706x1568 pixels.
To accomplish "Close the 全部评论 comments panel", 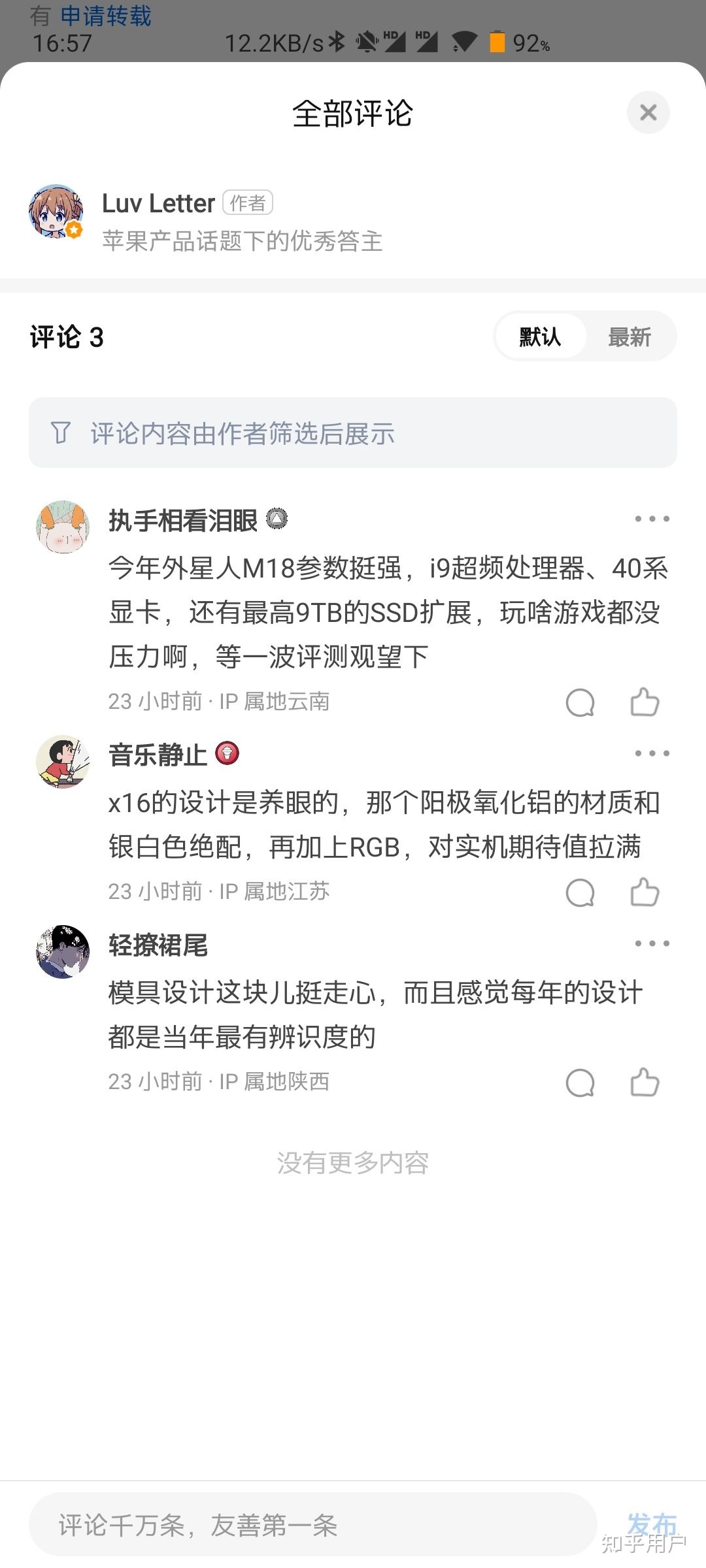I will [x=648, y=112].
